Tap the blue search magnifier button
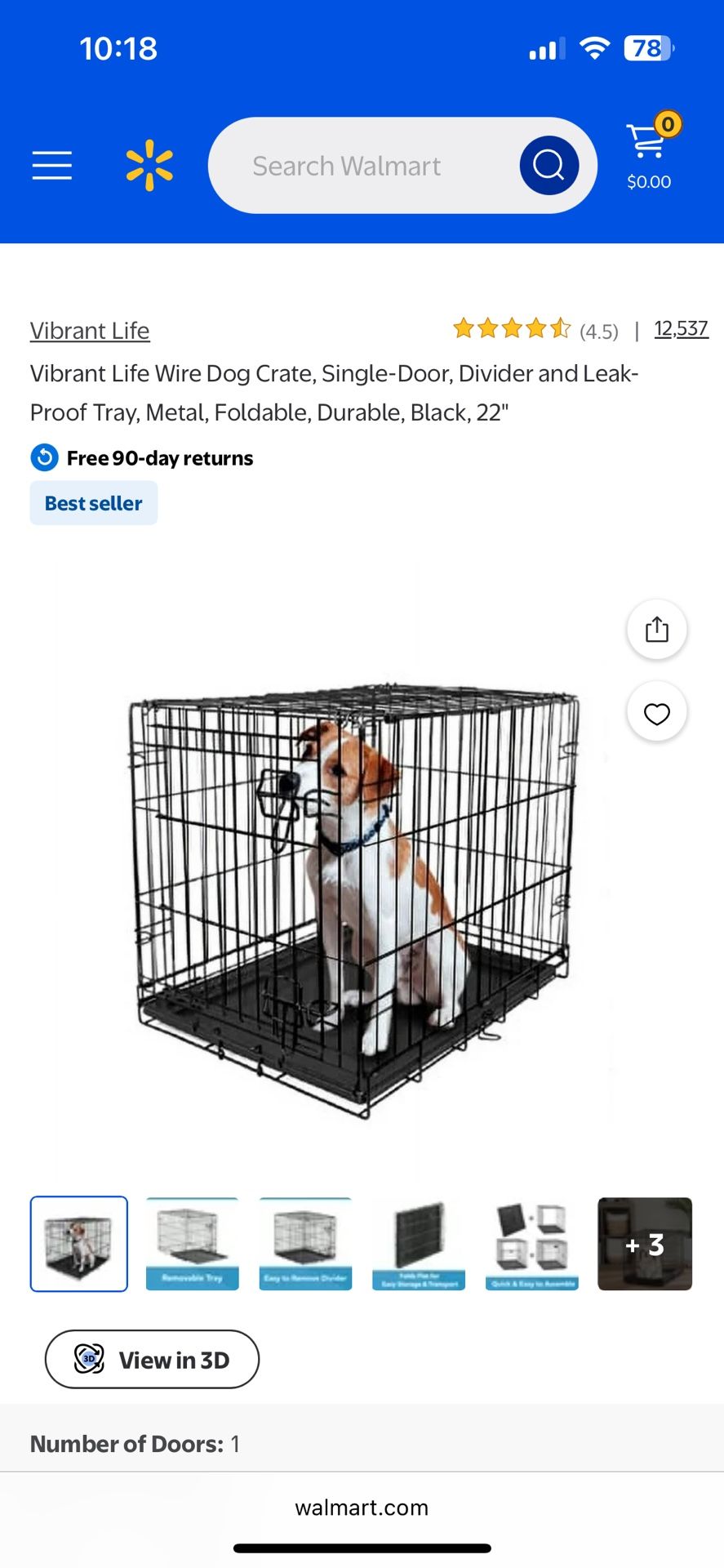The height and width of the screenshot is (1568, 724). pyautogui.click(x=549, y=166)
